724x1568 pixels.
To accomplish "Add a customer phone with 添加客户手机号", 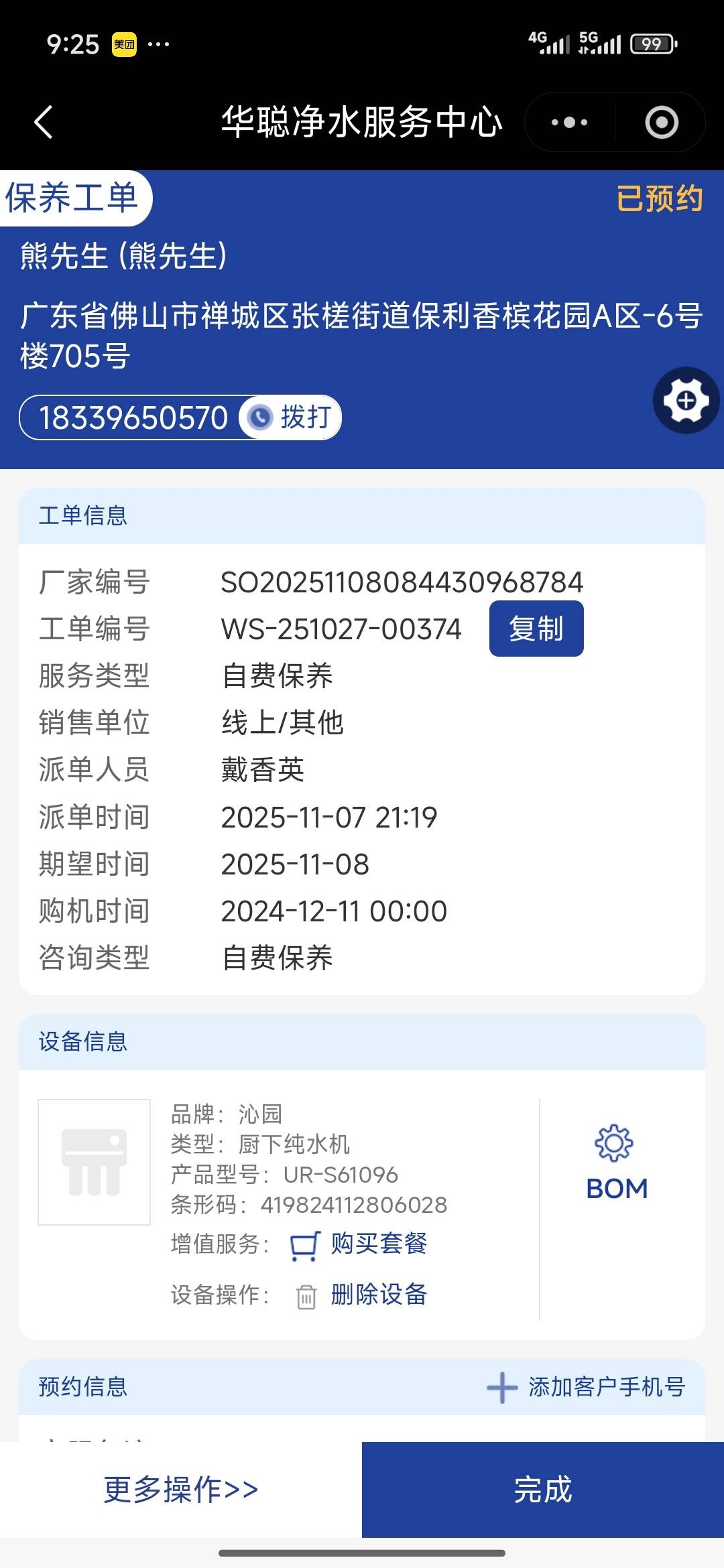I will tap(586, 1387).
